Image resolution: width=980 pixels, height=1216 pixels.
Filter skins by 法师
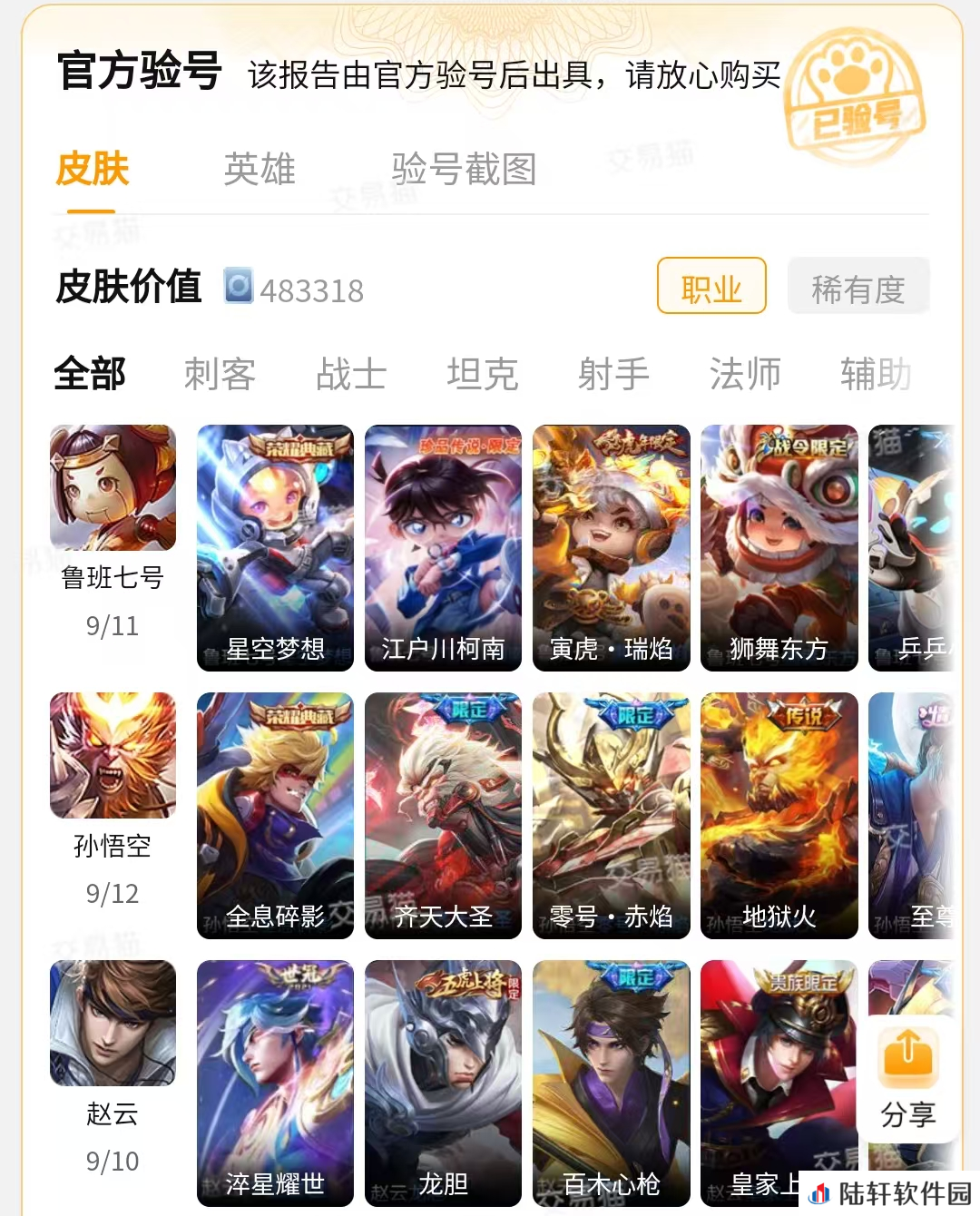(x=745, y=374)
